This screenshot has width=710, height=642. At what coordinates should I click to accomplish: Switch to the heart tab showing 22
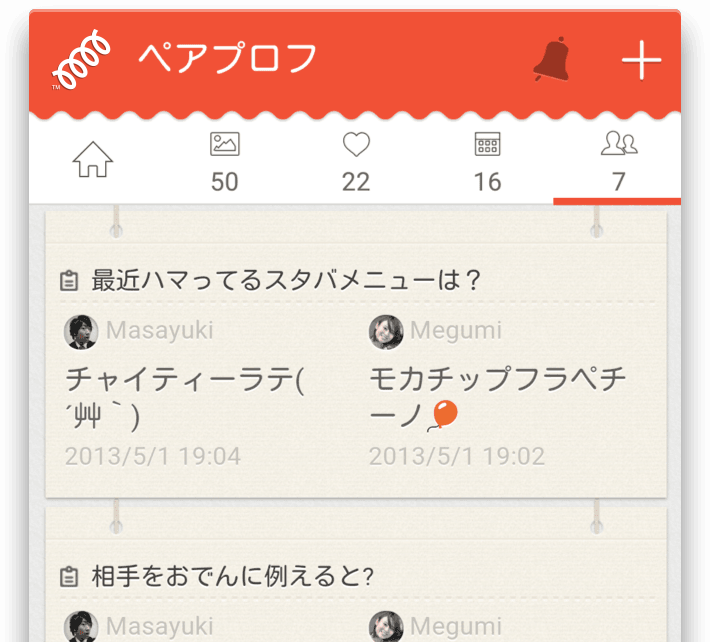(356, 160)
